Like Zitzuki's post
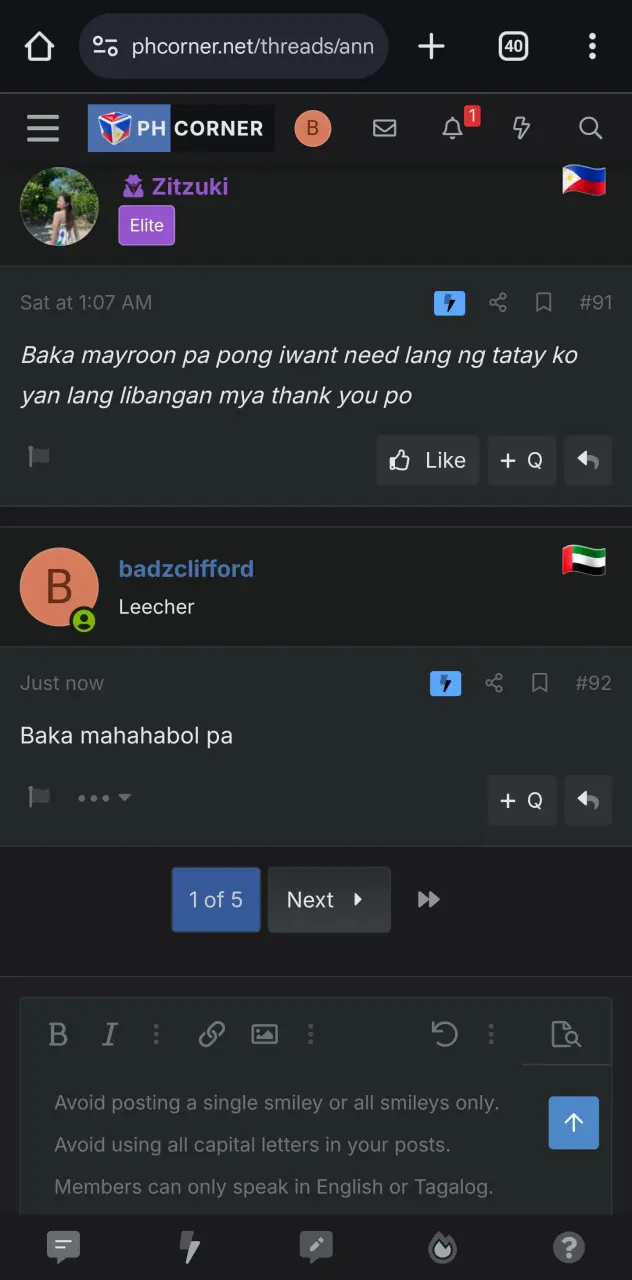Image resolution: width=632 pixels, height=1280 pixels. [428, 460]
